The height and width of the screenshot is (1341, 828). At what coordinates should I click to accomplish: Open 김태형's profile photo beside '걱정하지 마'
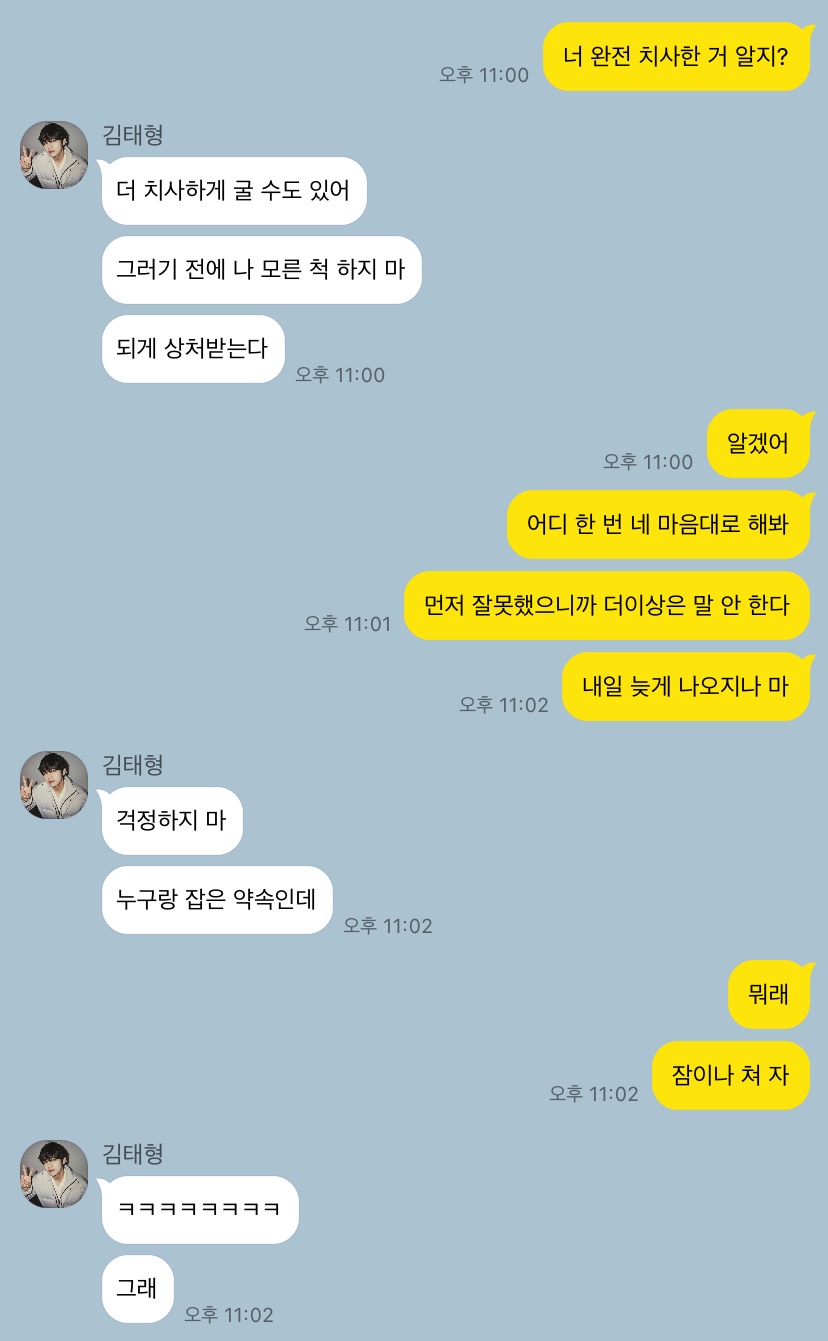click(54, 785)
